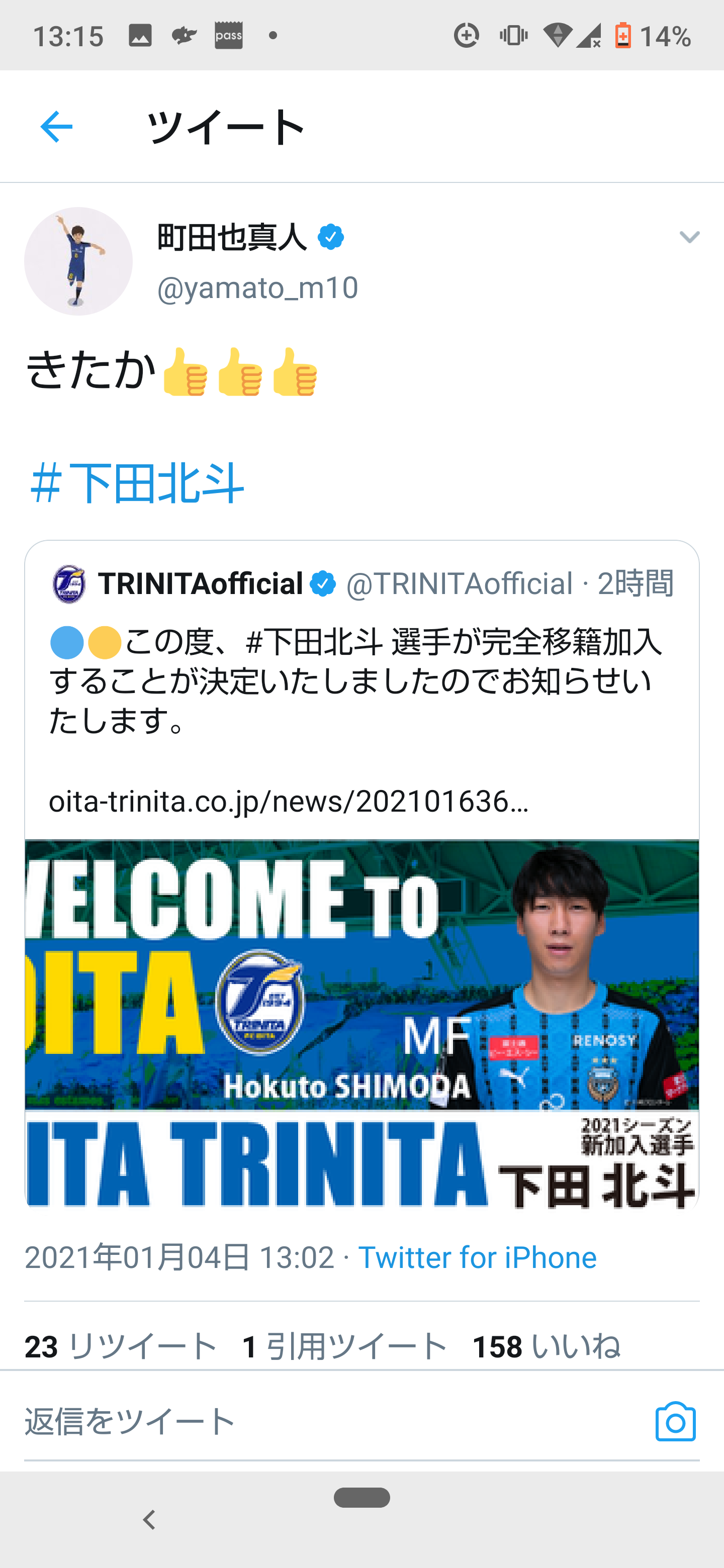This screenshot has height=1568, width=724.
Task: Open 町田也真人's profile picture
Action: tap(78, 261)
